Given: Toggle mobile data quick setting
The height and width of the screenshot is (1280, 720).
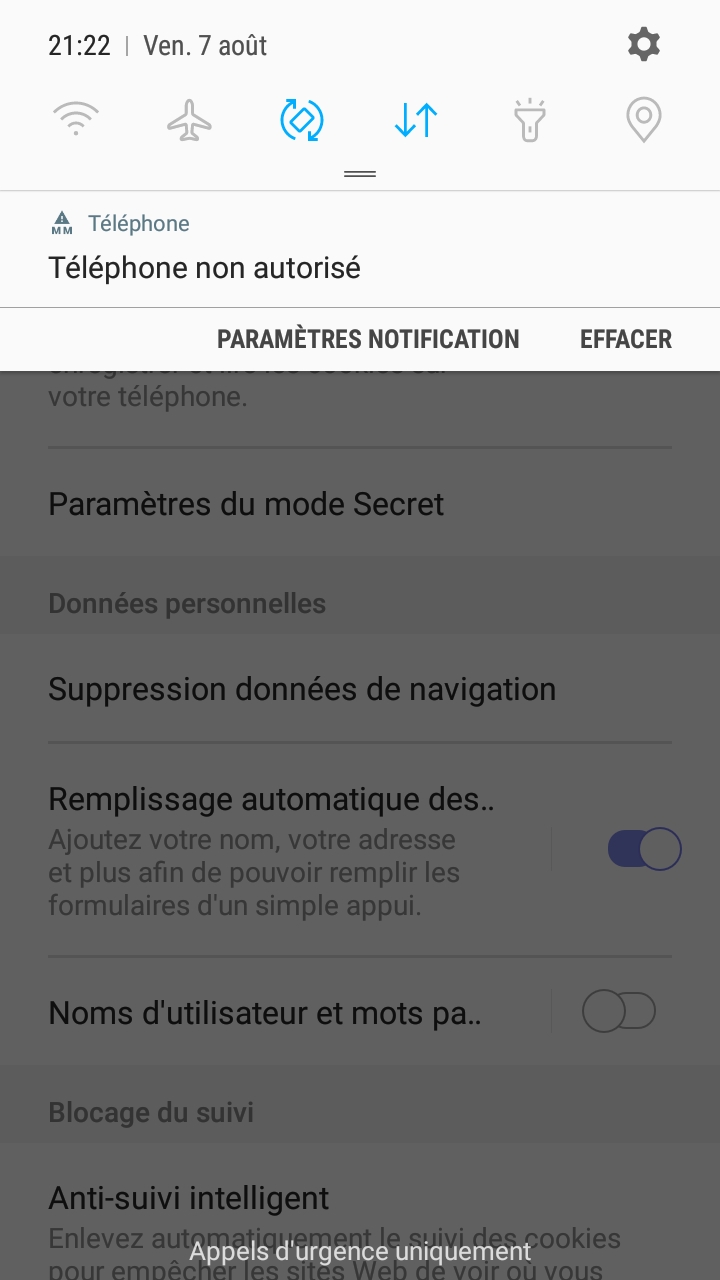Looking at the screenshot, I should (416, 120).
